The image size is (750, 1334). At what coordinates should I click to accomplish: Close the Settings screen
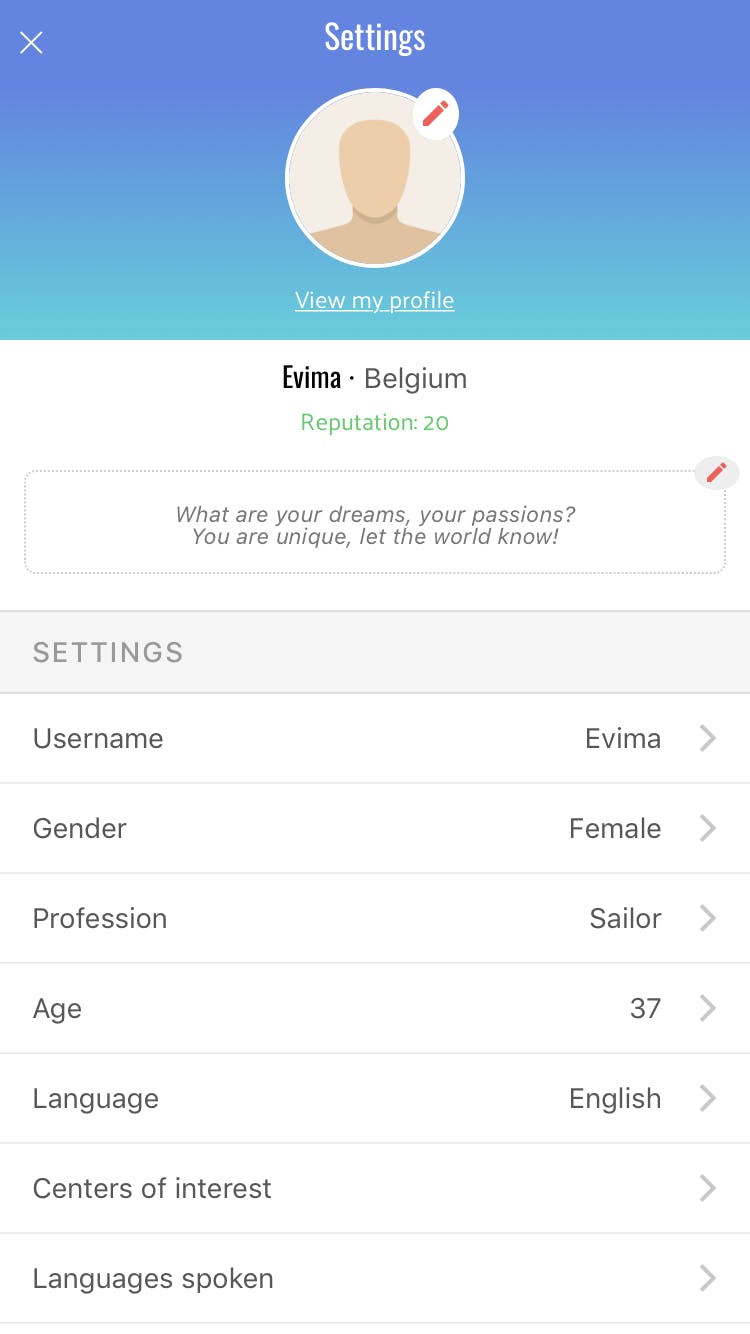pyautogui.click(x=31, y=42)
